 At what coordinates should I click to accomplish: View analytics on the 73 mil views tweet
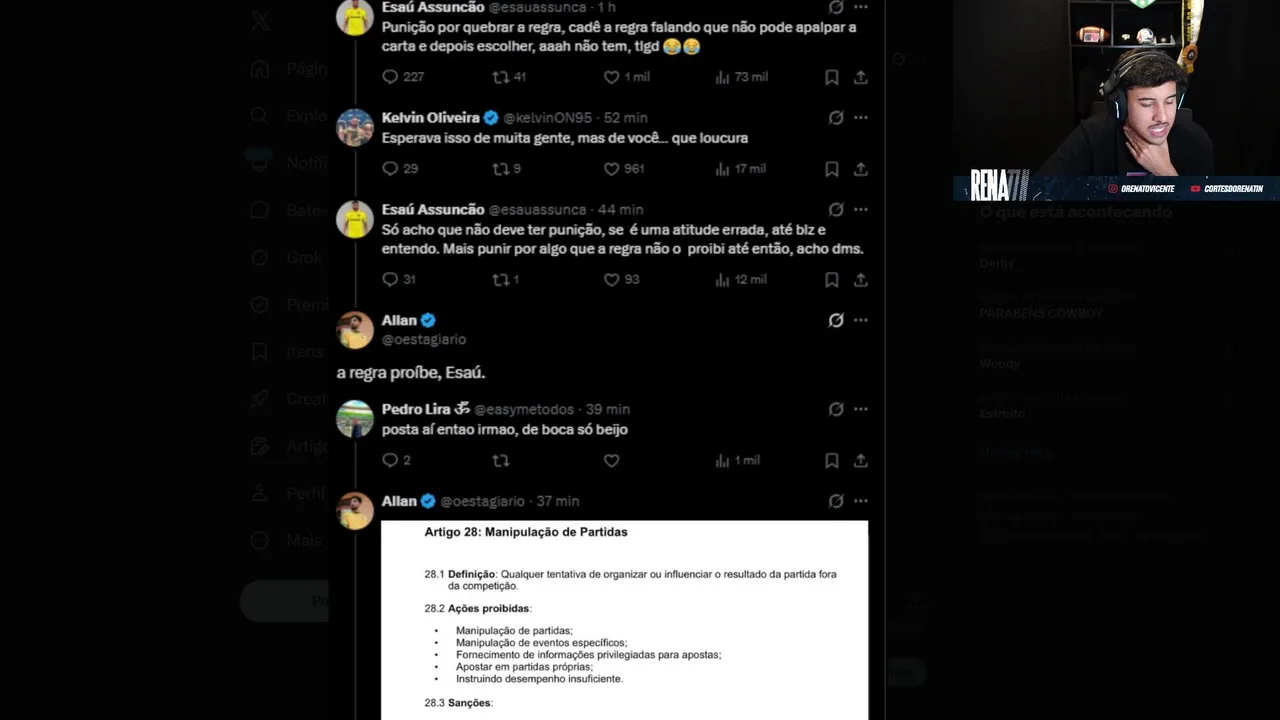723,77
